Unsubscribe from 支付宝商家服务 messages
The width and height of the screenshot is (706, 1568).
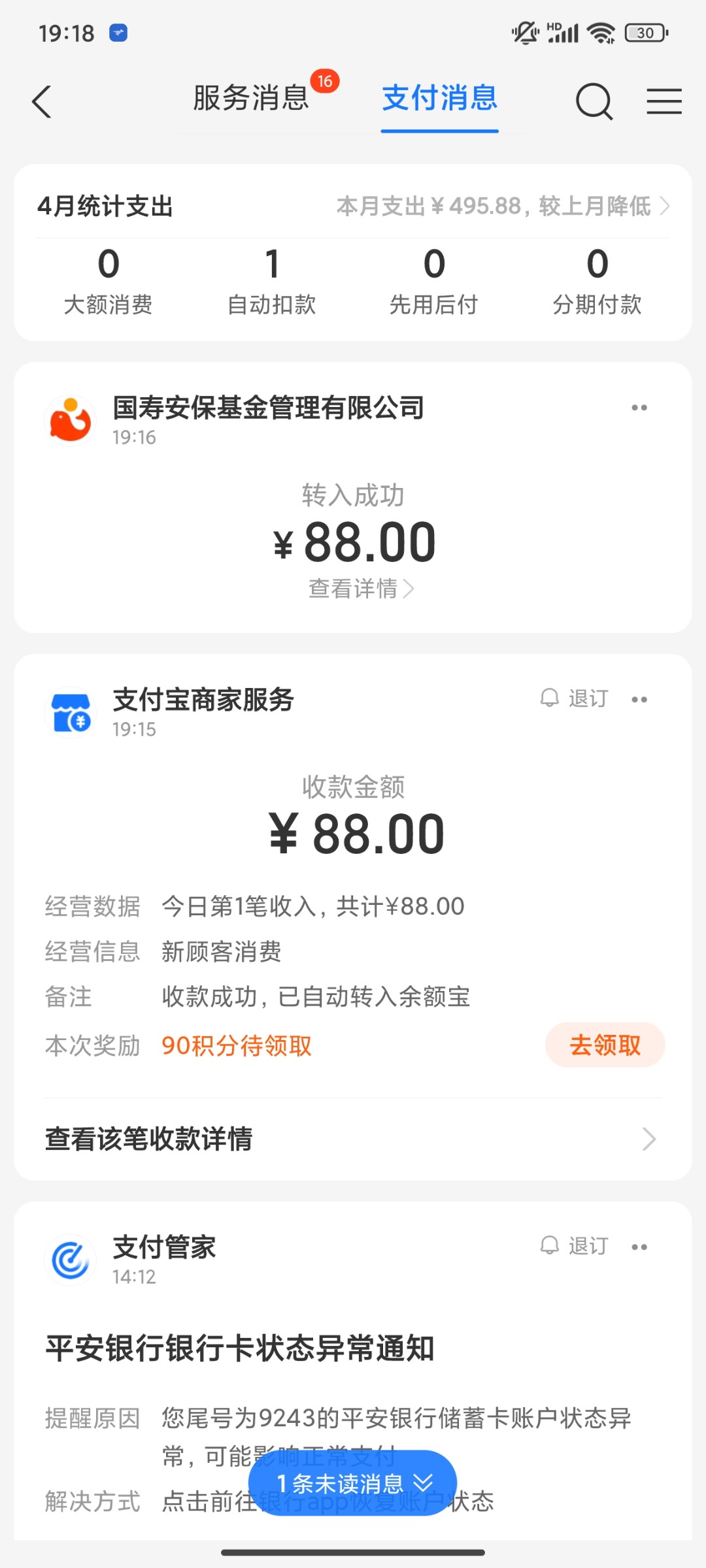click(x=575, y=698)
